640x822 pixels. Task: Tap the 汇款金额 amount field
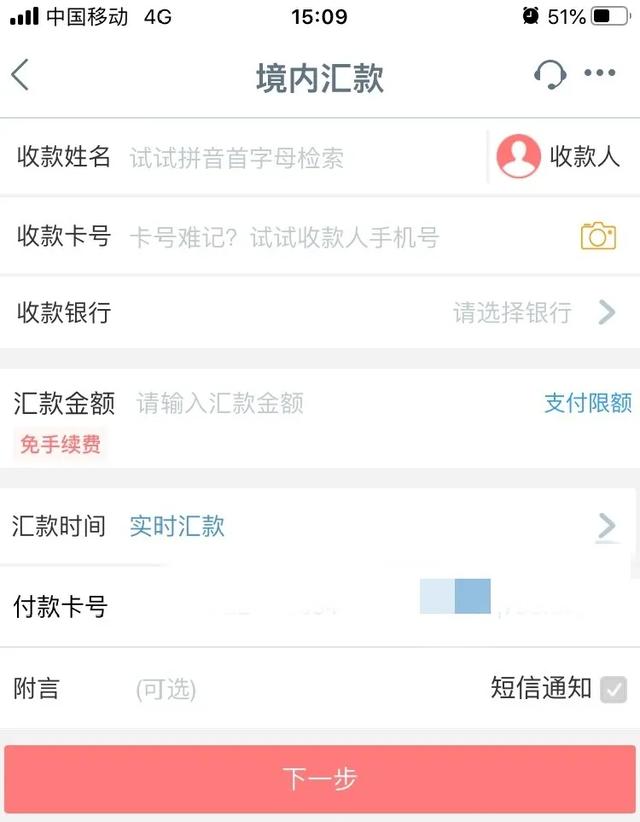pyautogui.click(x=330, y=403)
